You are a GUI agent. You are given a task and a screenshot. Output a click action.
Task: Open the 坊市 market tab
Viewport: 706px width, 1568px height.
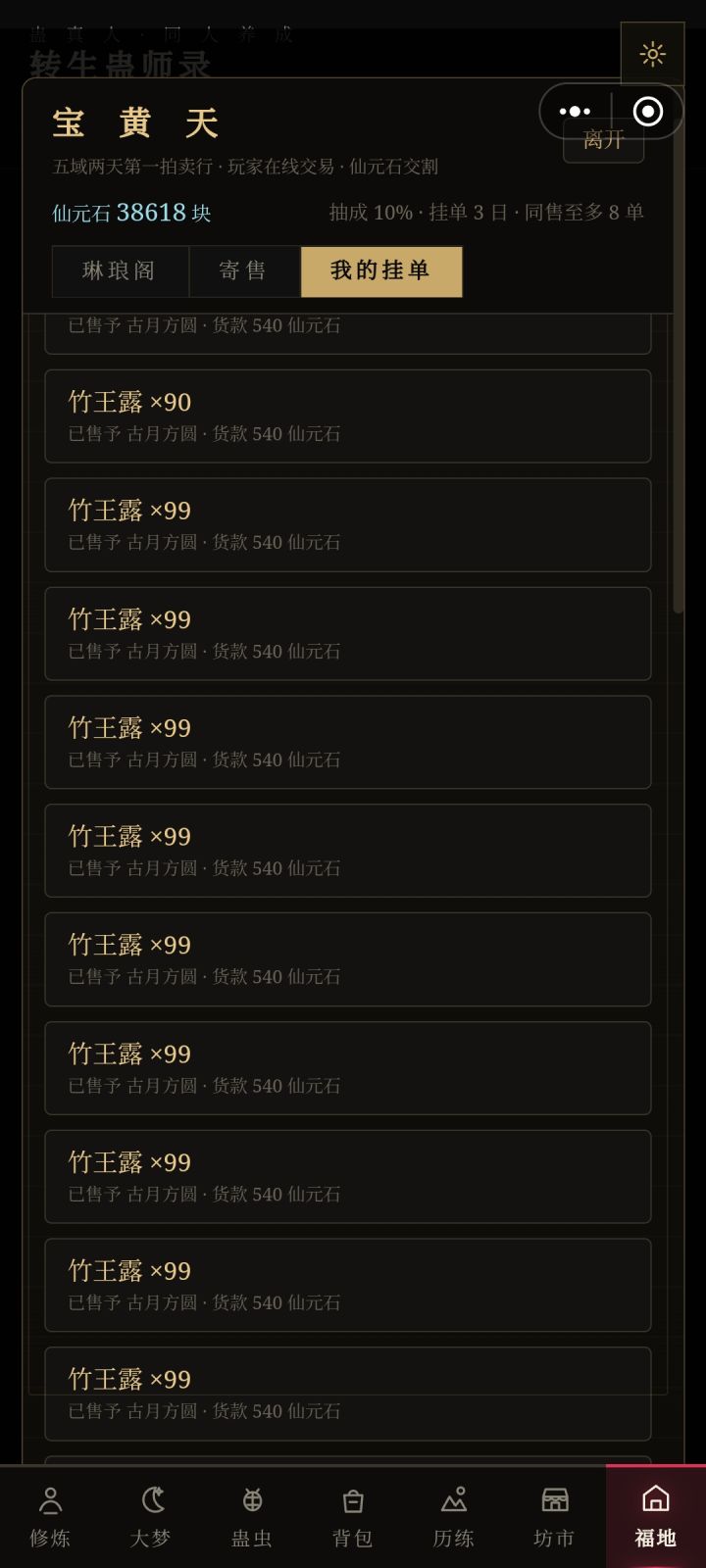[555, 1517]
